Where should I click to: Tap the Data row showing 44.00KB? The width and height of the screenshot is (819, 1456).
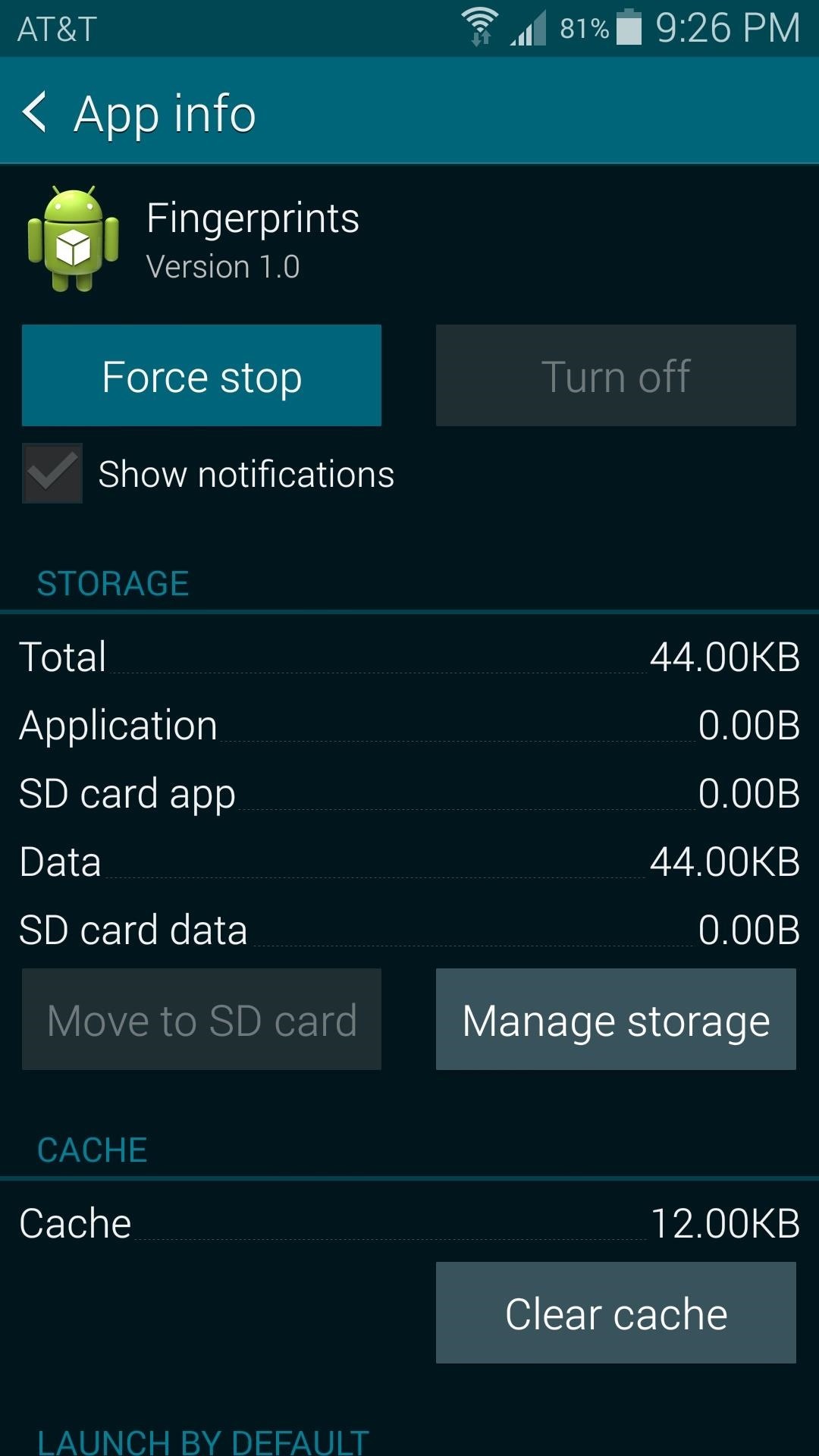[x=409, y=861]
